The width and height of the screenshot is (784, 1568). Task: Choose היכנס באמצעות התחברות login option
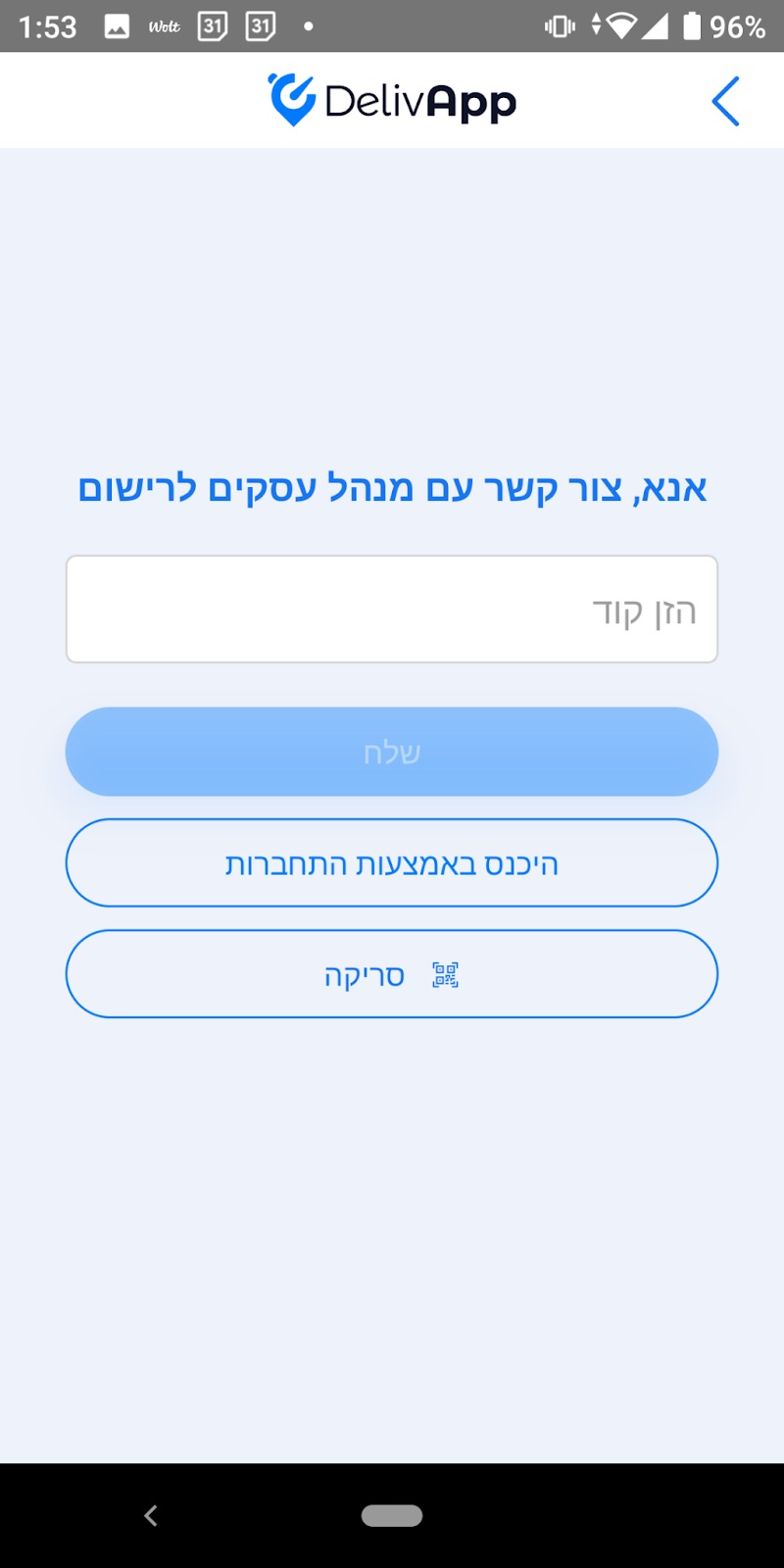pos(392,863)
